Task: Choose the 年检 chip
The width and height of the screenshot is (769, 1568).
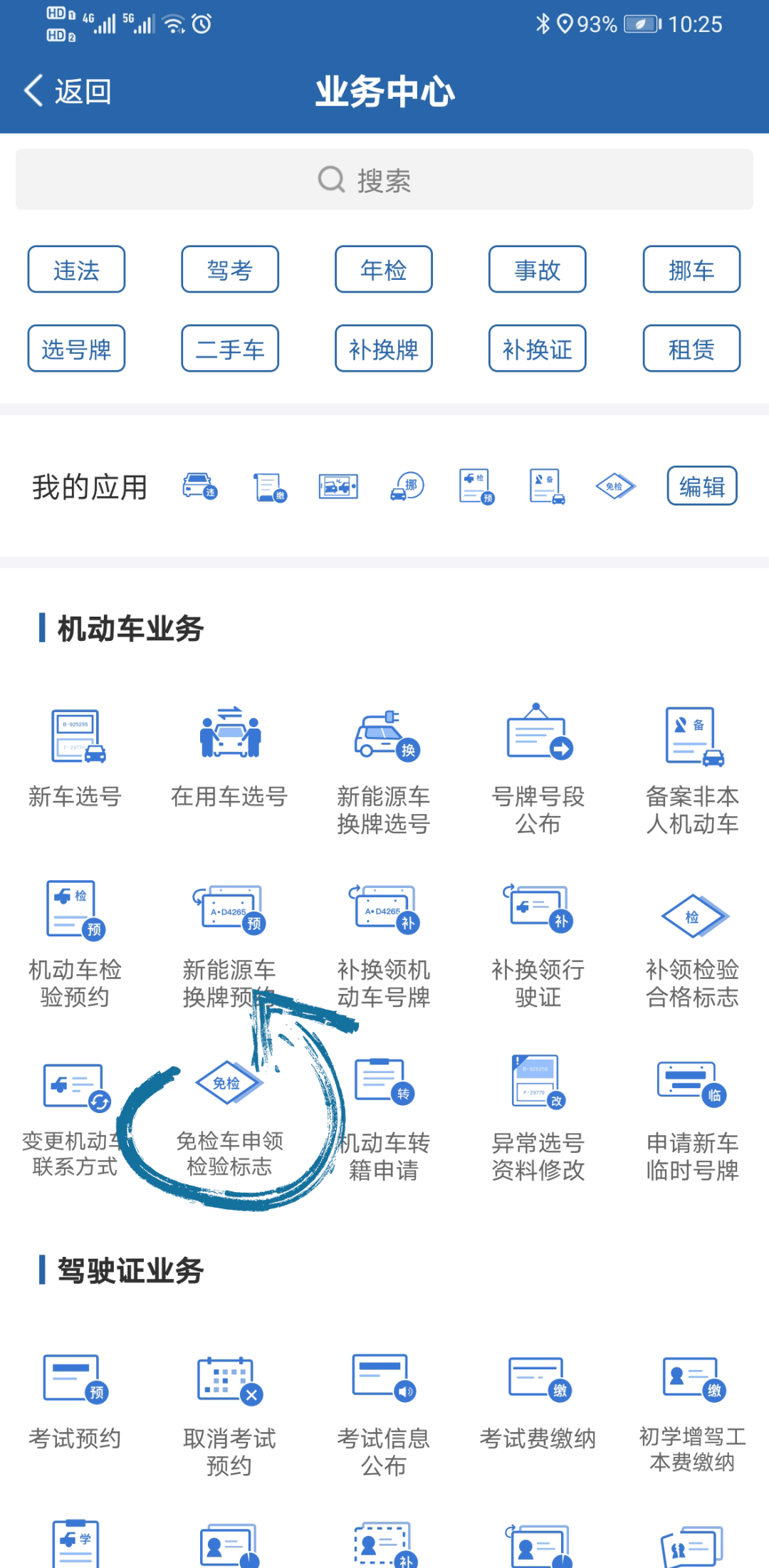Action: (384, 269)
